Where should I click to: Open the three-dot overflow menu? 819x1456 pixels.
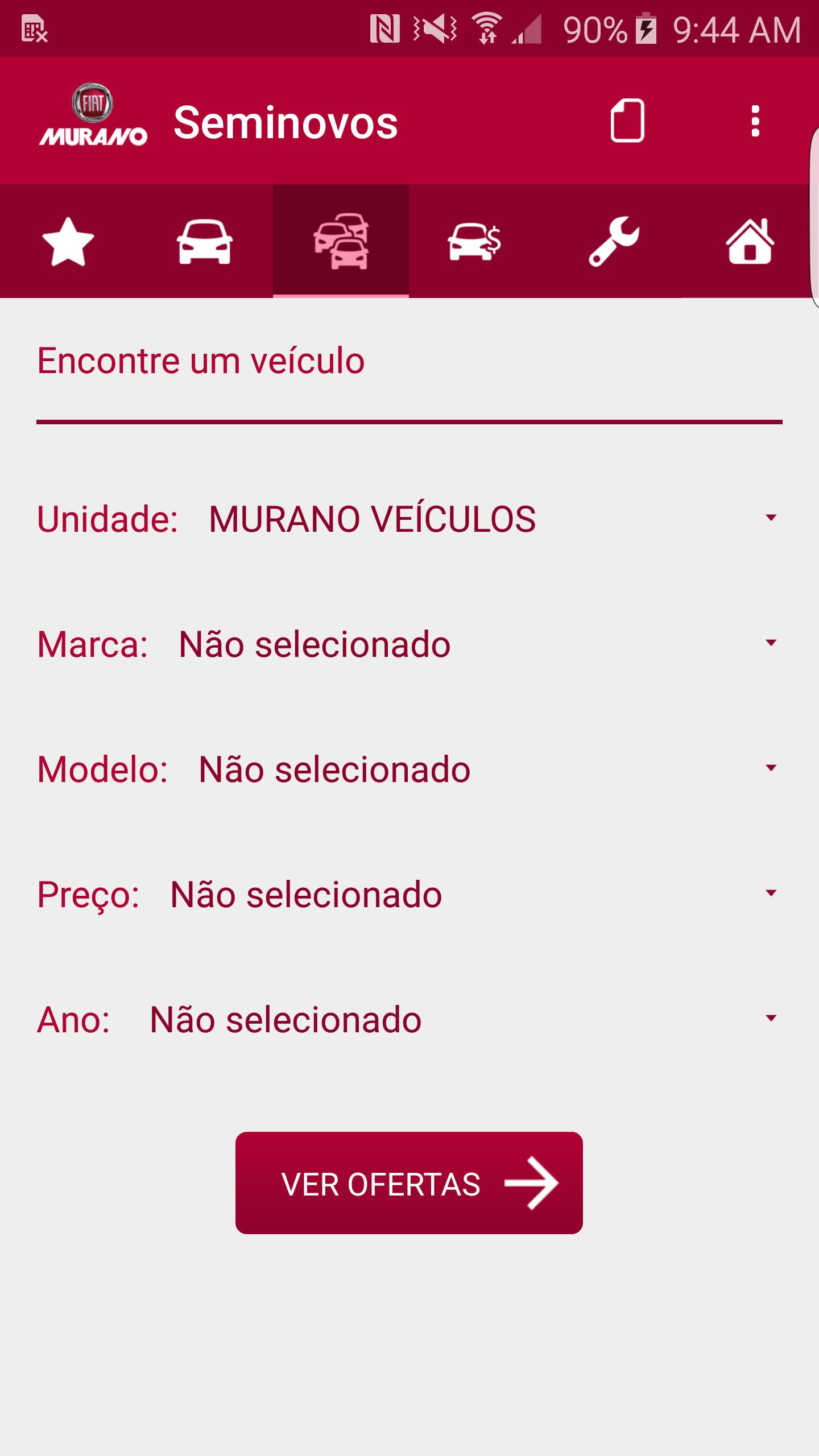[755, 121]
